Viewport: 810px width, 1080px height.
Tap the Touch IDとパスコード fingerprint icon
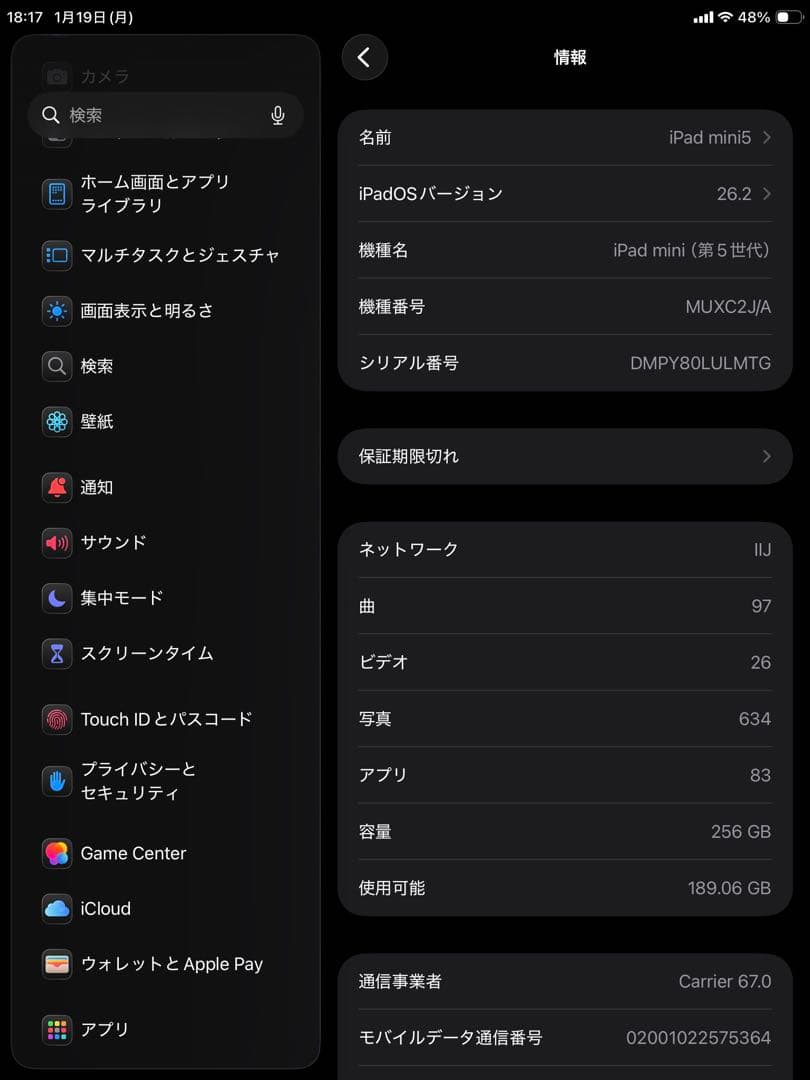57,719
